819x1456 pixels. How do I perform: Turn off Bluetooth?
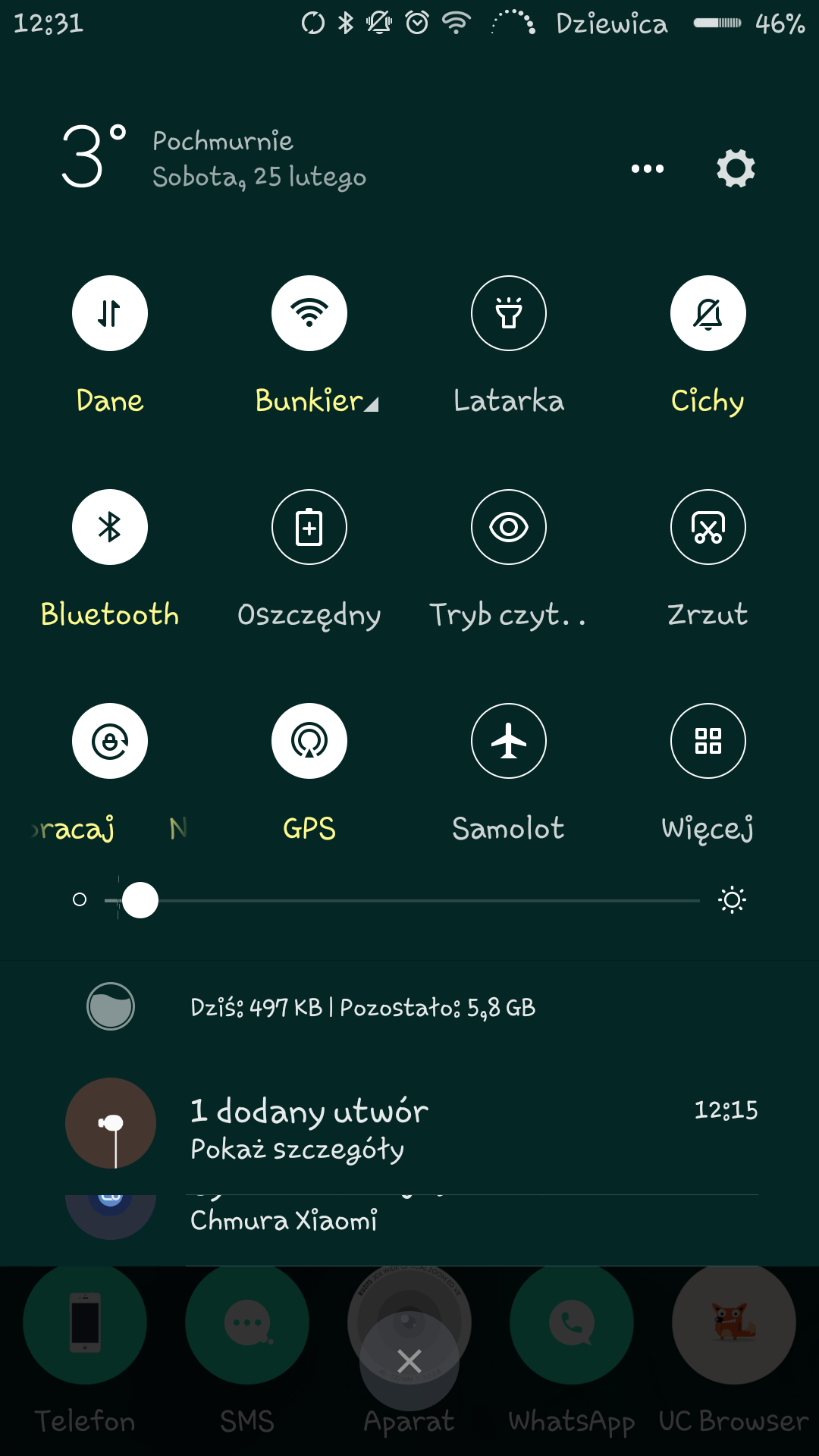(x=110, y=527)
